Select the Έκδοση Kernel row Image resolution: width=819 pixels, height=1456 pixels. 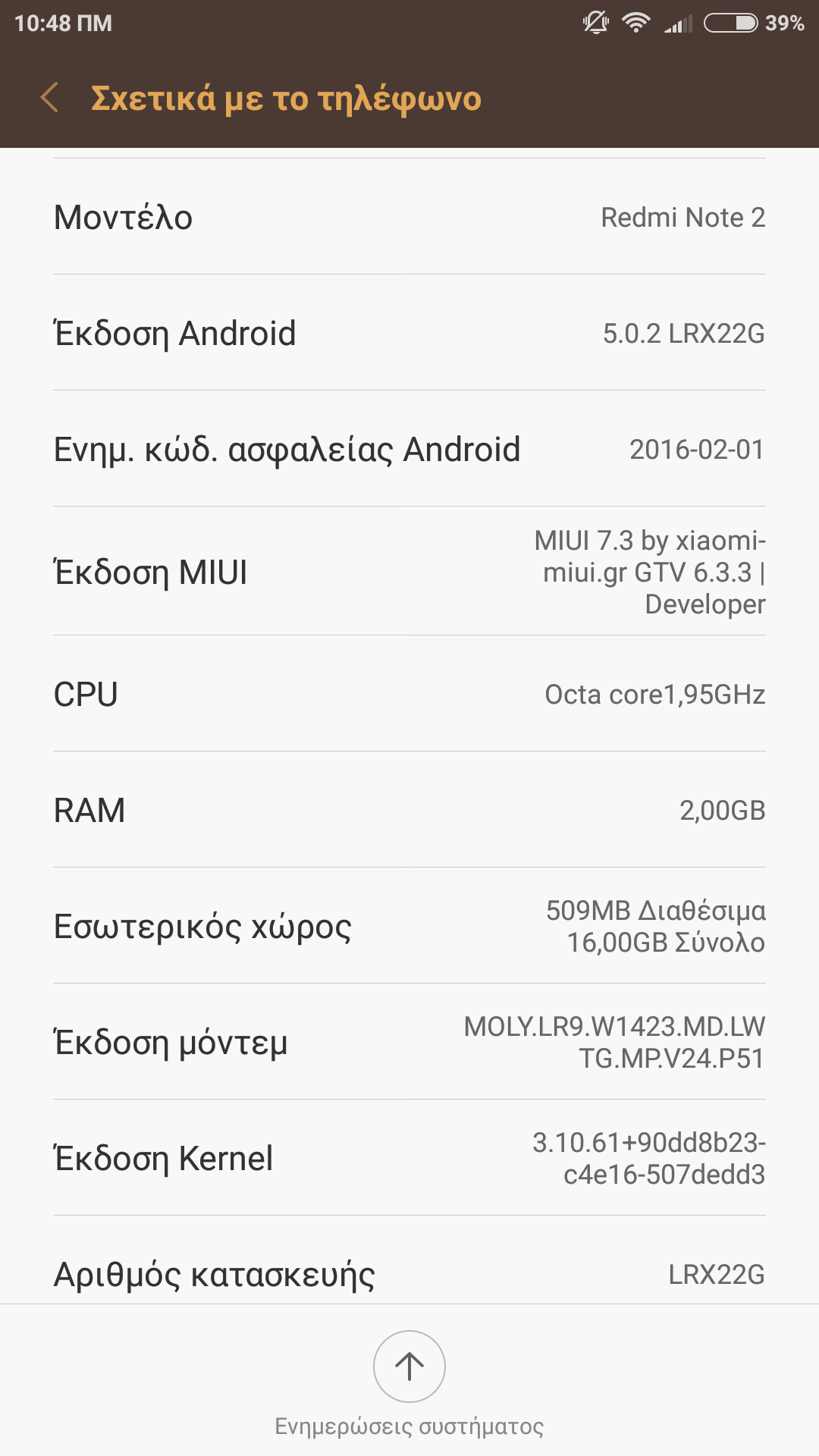[409, 1158]
